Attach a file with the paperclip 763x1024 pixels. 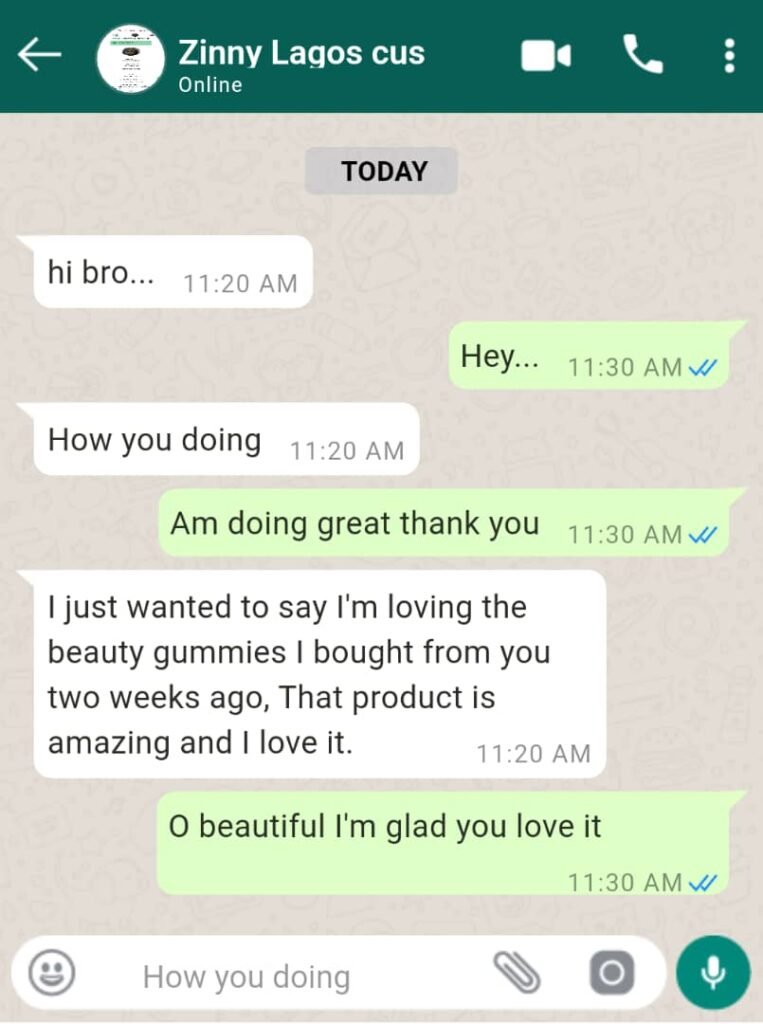[x=517, y=972]
